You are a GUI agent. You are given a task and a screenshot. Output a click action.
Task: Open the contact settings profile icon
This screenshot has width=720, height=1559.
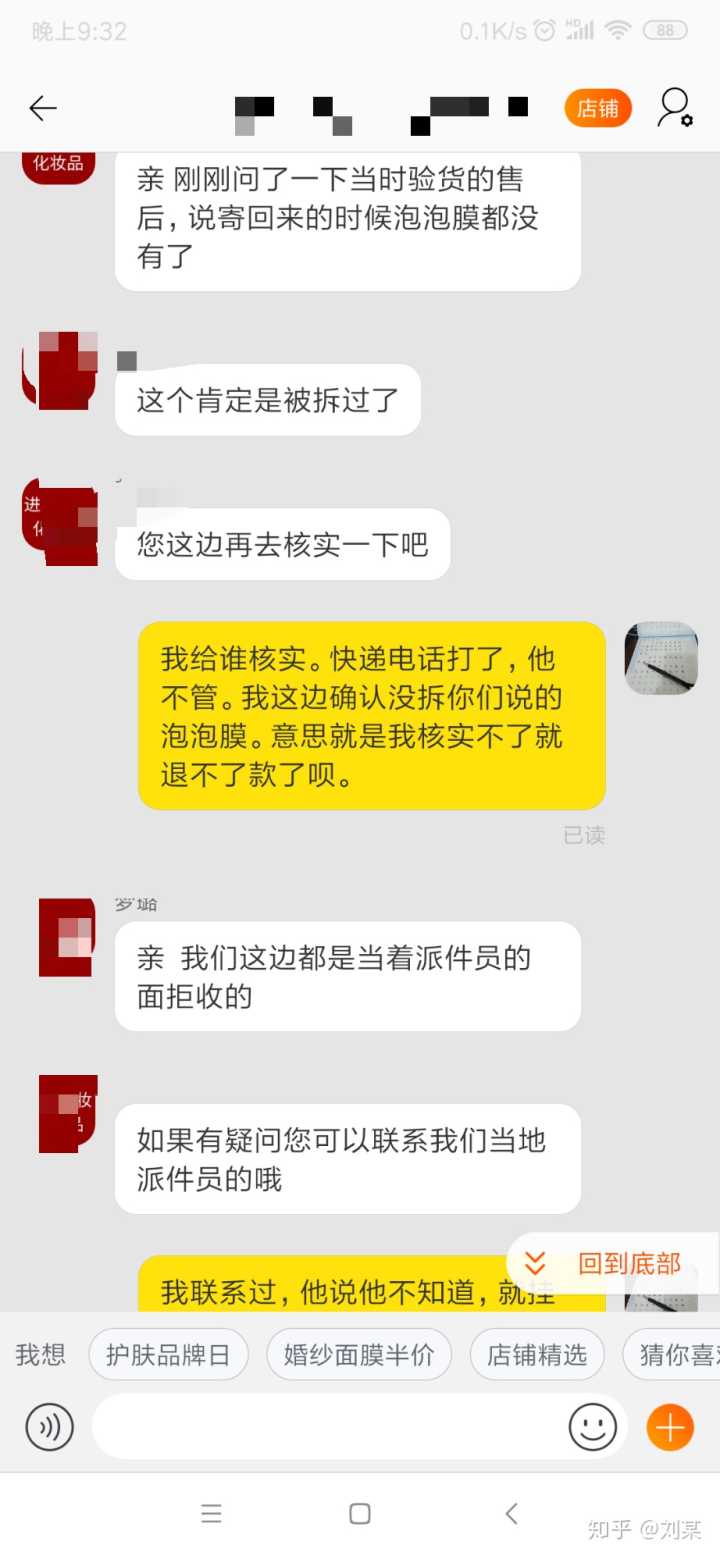click(674, 108)
